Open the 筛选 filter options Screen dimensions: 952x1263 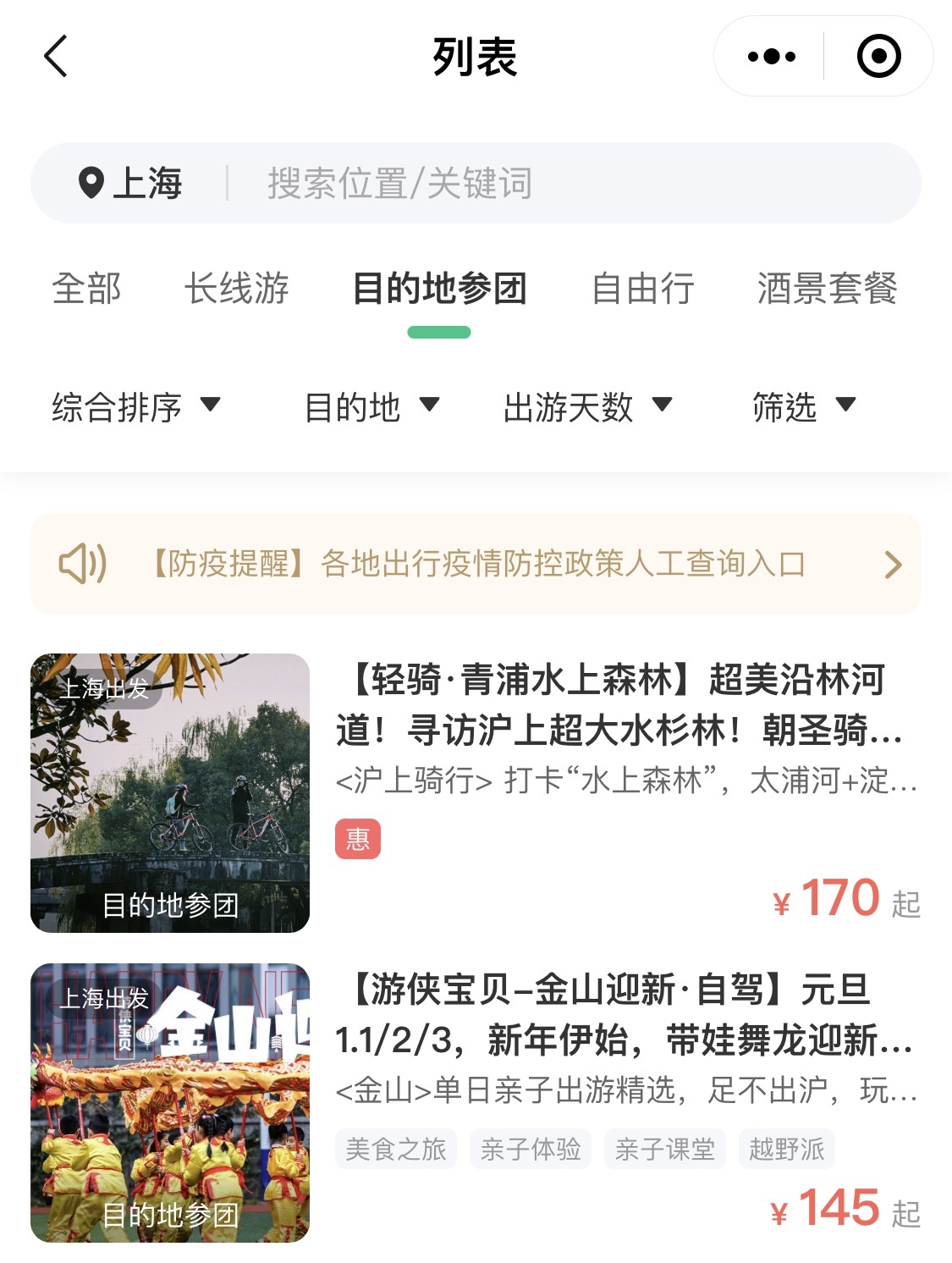[x=804, y=407]
